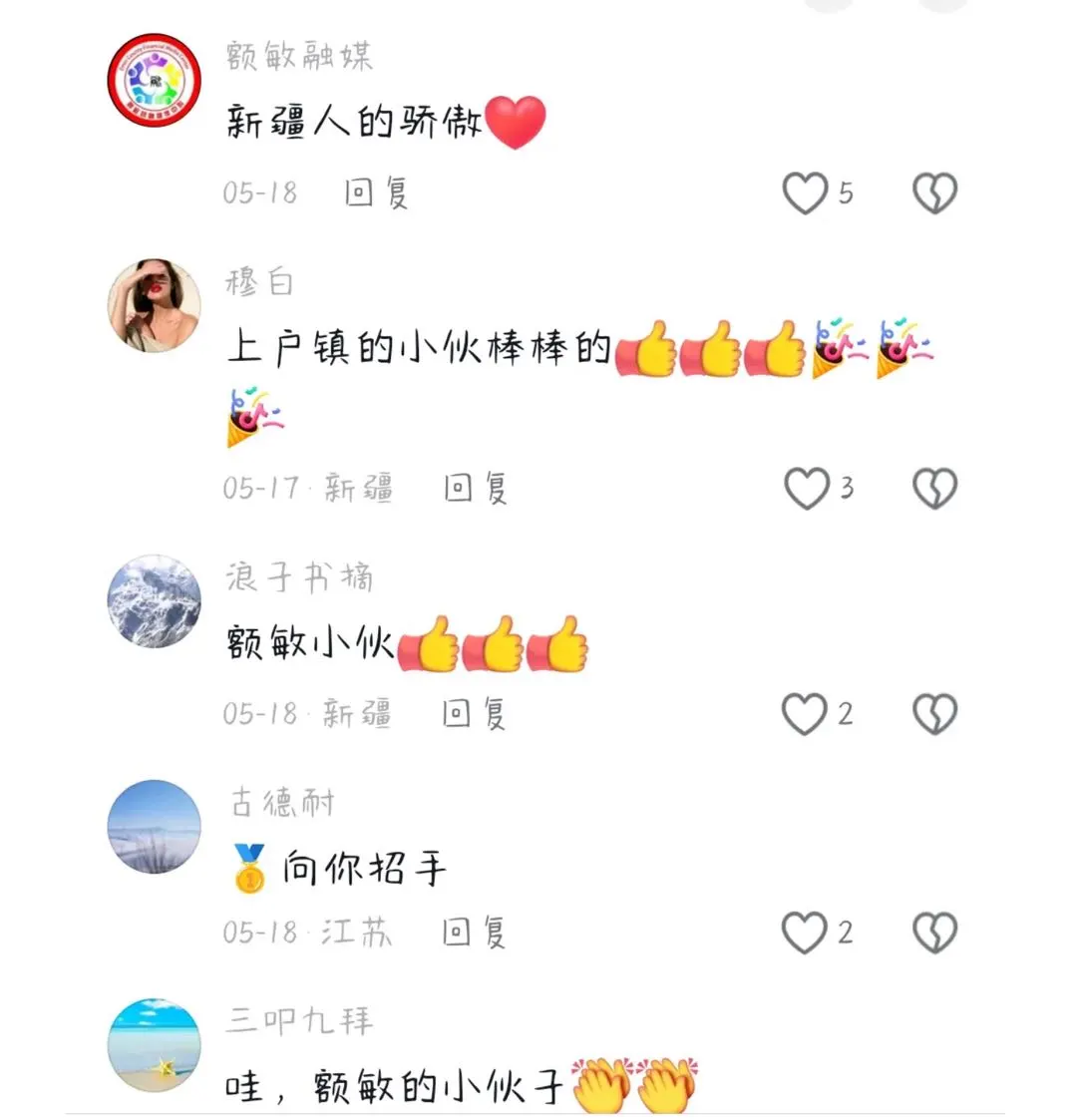Tap the username 三叩九拜
Viewport: 1076px width, 1120px height.
299,1020
